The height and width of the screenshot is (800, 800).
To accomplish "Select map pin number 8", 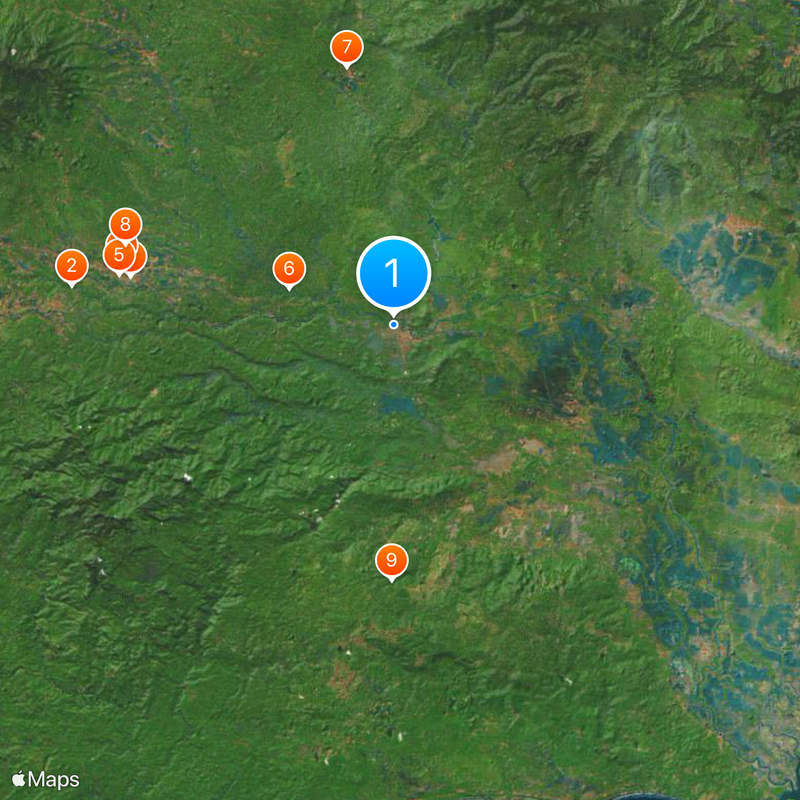I will (x=125, y=223).
